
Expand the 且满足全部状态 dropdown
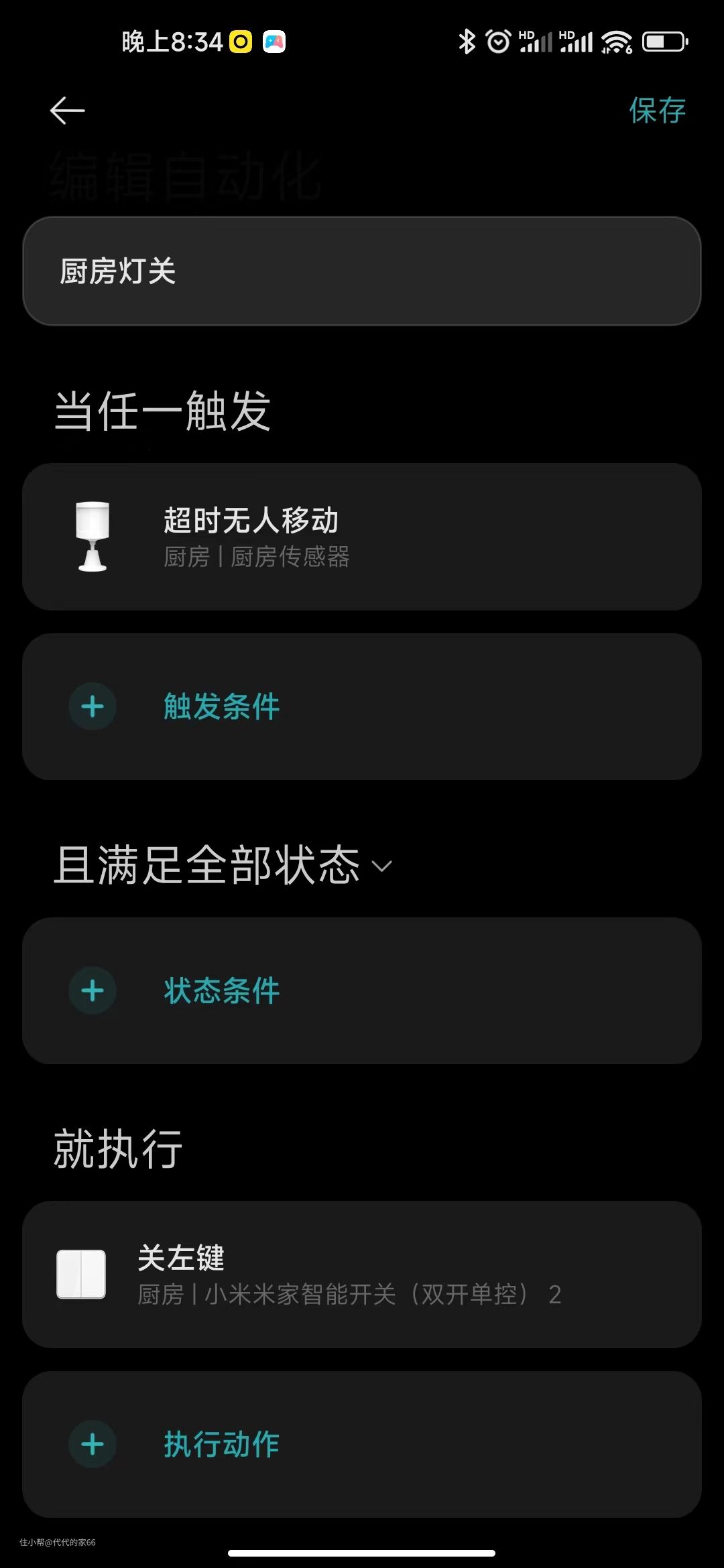tap(223, 865)
